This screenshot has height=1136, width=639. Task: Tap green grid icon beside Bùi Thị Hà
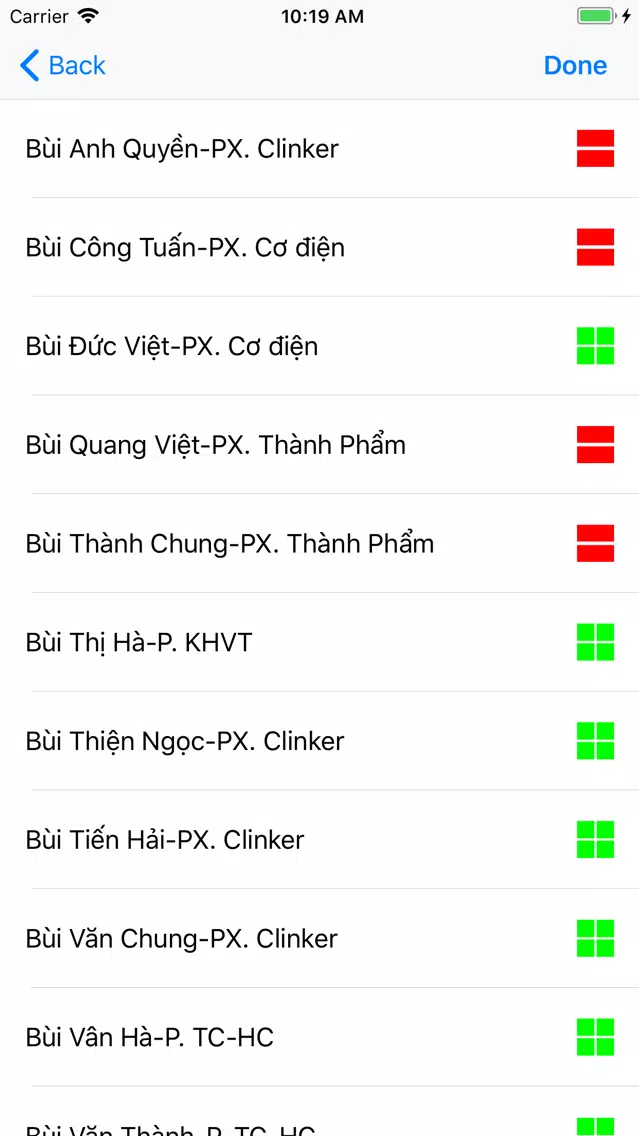tap(596, 642)
